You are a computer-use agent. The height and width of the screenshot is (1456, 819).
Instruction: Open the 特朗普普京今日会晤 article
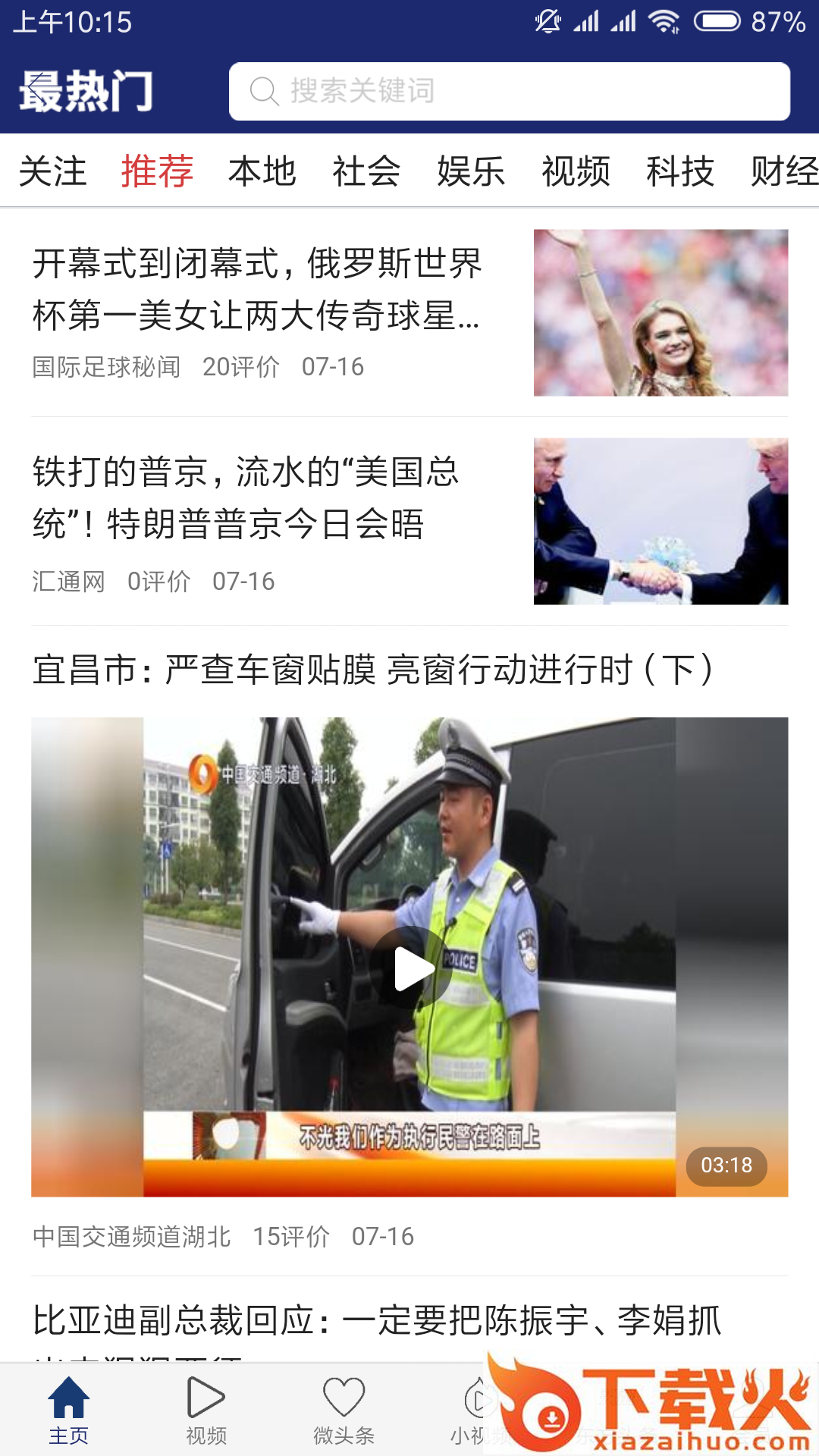246,498
